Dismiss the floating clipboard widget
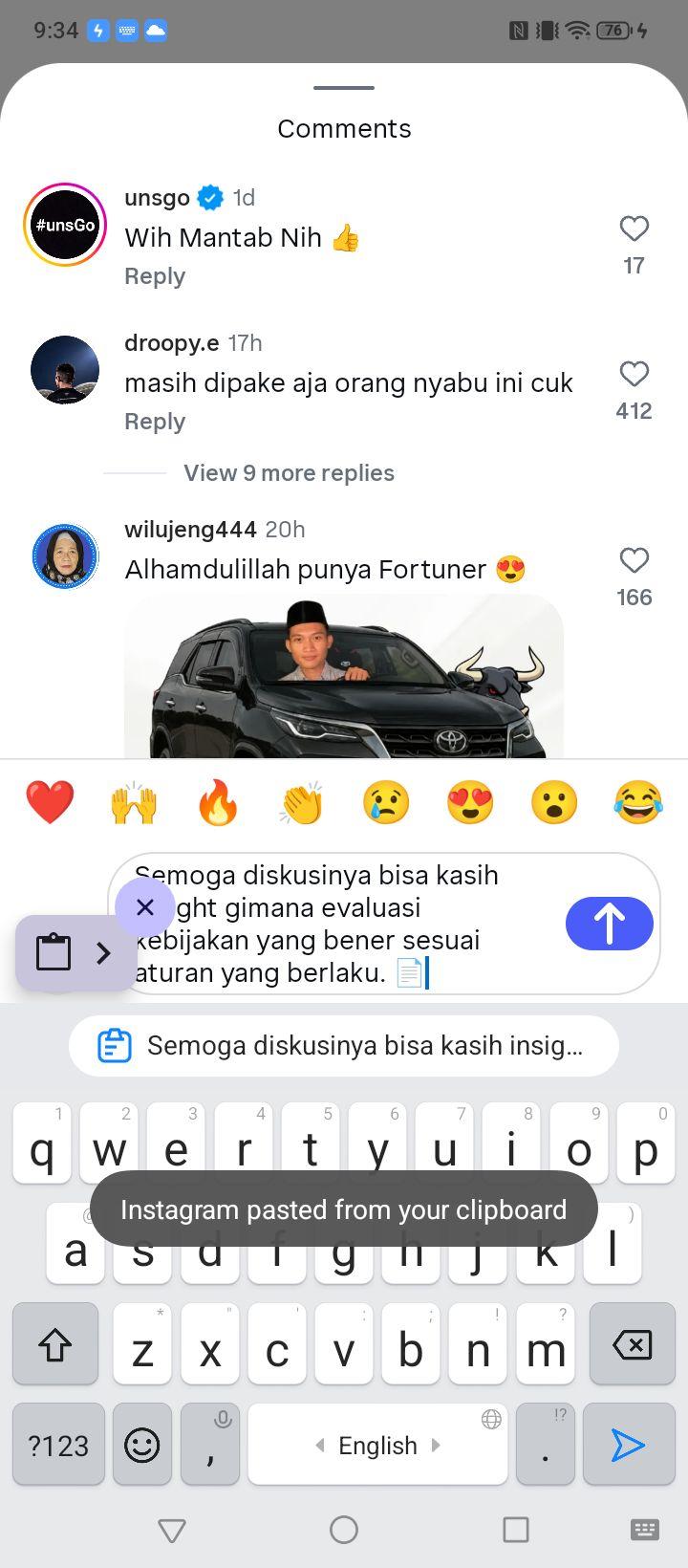The image size is (688, 1568). coord(145,907)
